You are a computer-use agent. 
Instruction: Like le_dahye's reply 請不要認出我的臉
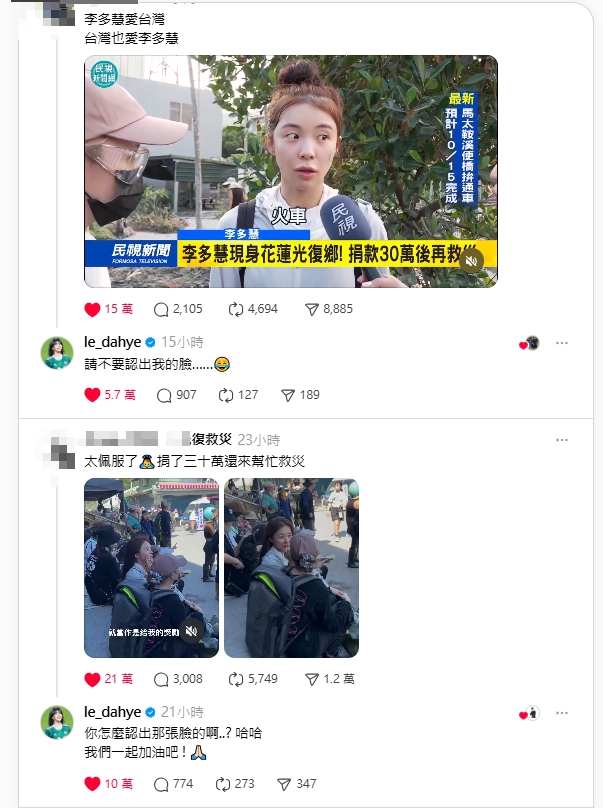[x=92, y=395]
